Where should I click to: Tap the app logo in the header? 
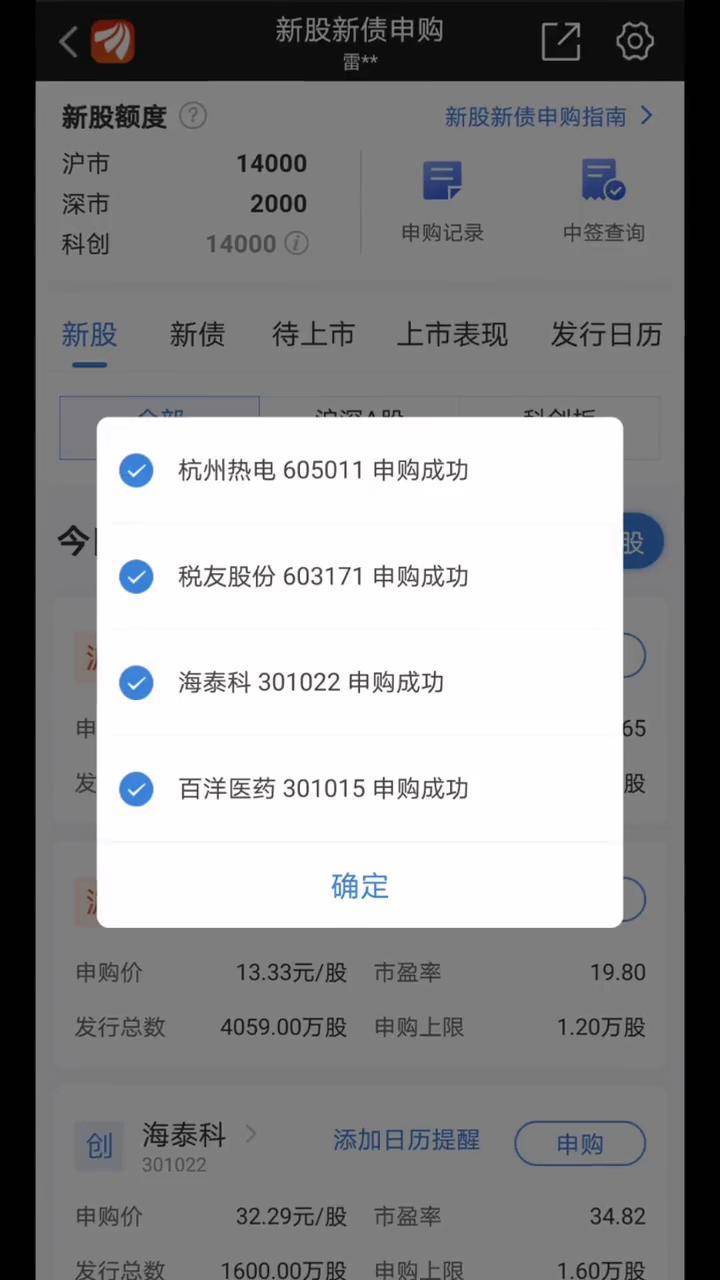[113, 41]
